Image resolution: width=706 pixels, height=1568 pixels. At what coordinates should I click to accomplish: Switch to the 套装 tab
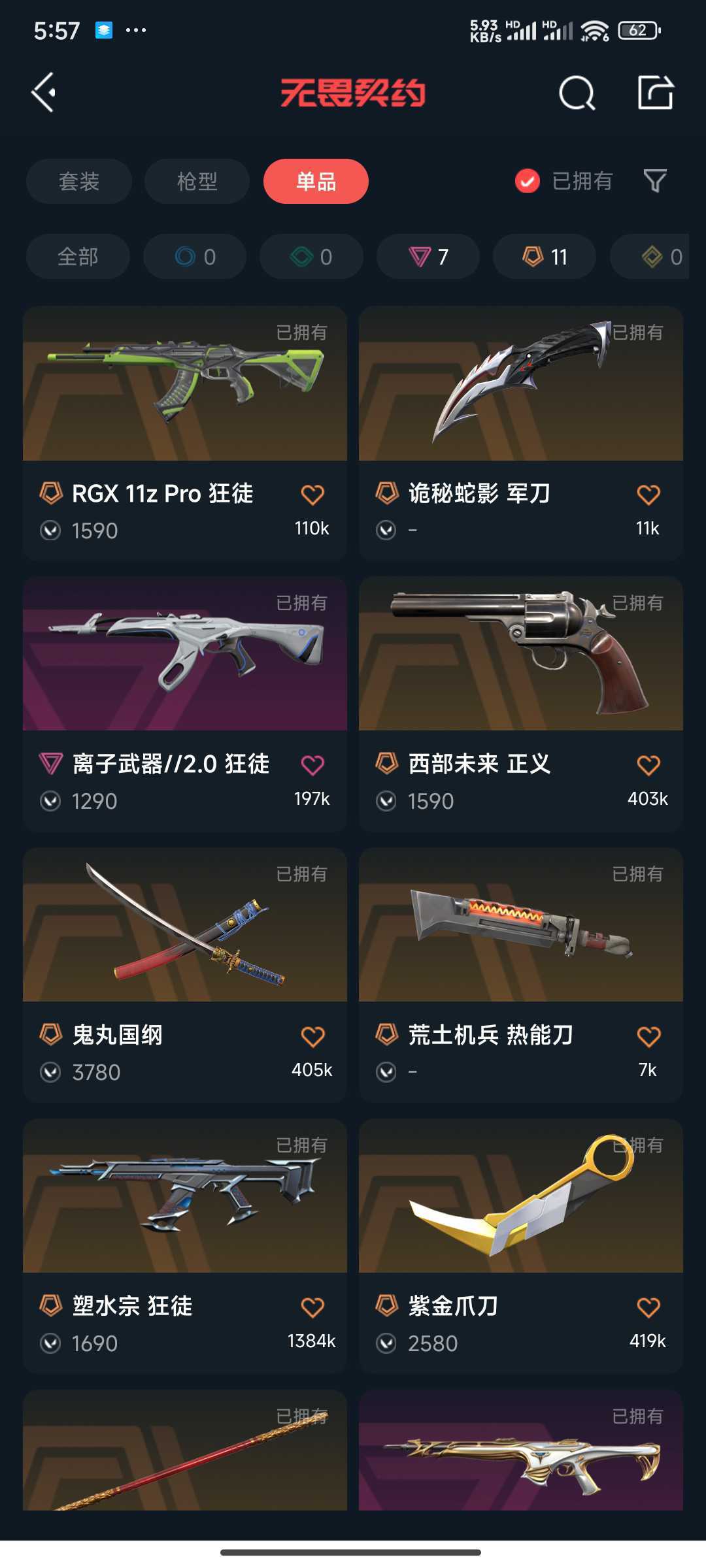(79, 181)
